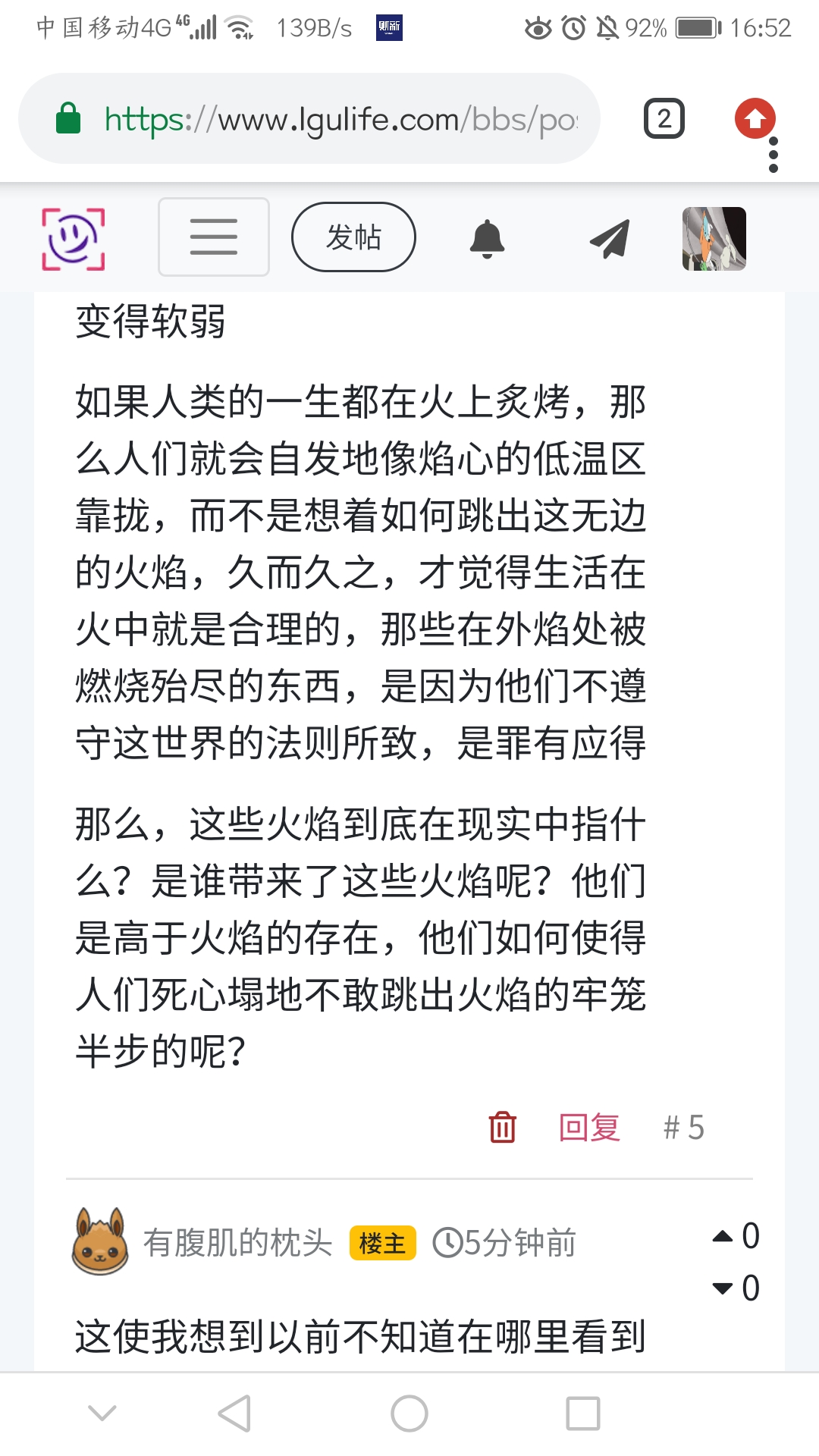Open recent apps from navigation bar

coord(582,1414)
